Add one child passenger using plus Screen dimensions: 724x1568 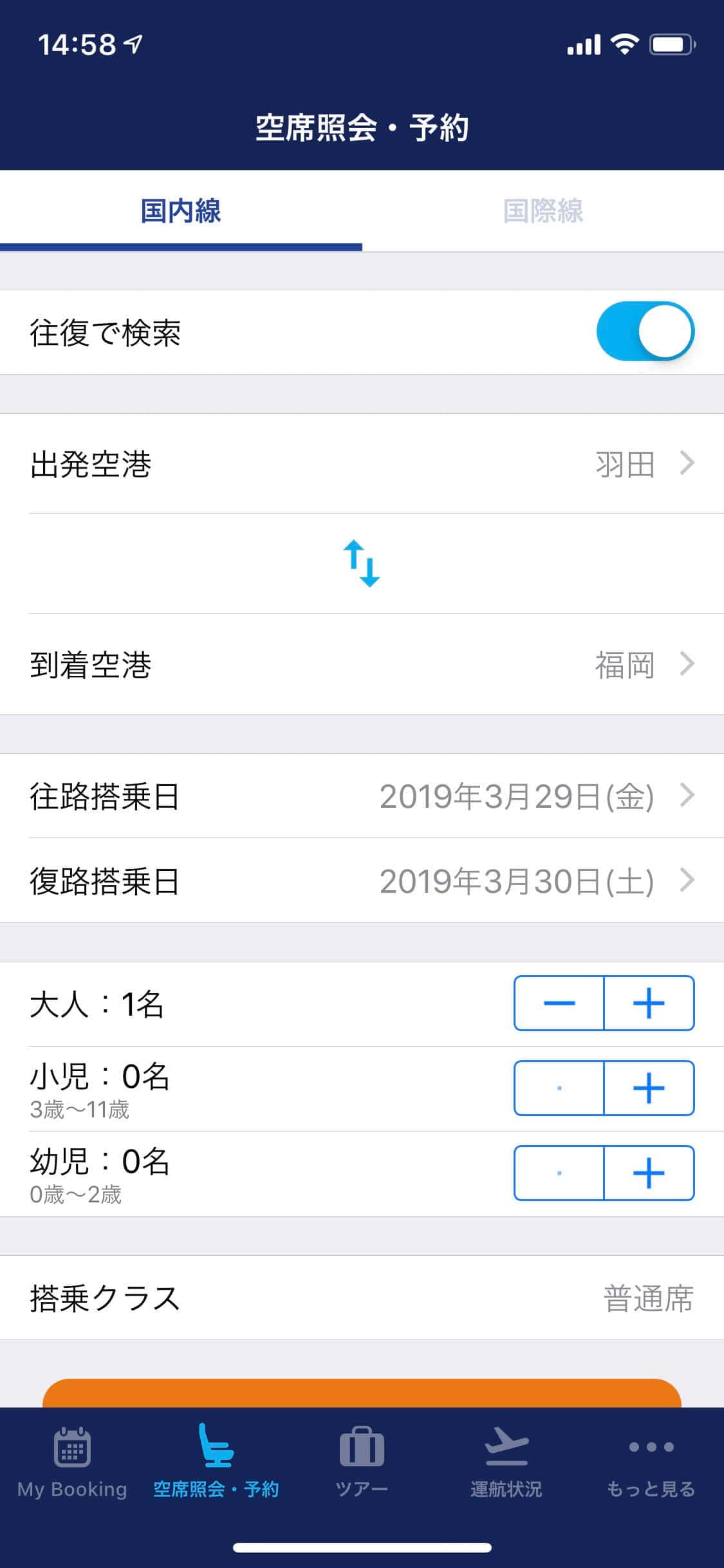[649, 1087]
